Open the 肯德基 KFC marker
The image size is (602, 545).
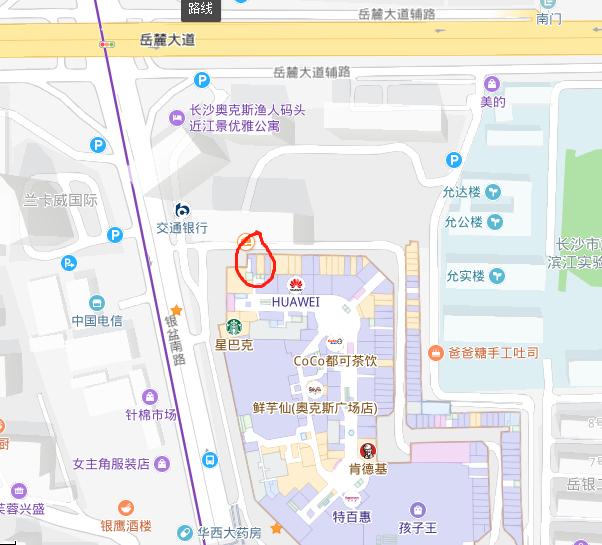[x=367, y=451]
